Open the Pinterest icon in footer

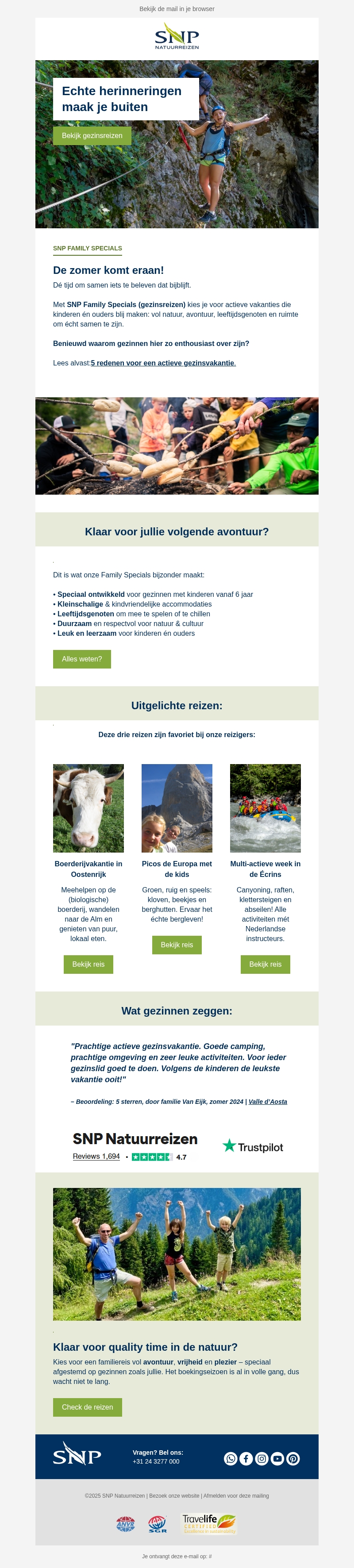point(293,1458)
